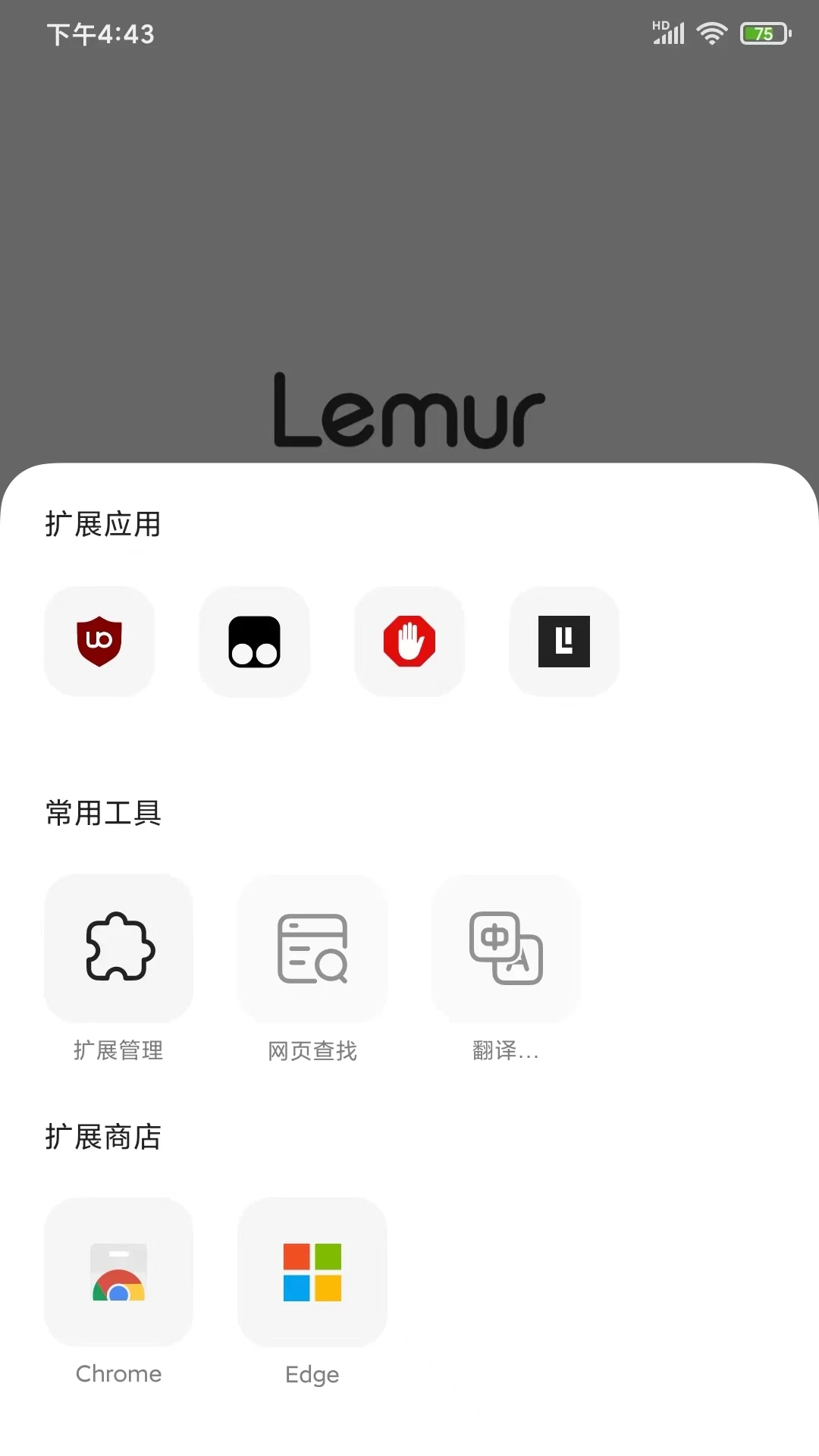This screenshot has height=1456, width=819.
Task: Open the 扩展管理 puzzle-piece tool
Action: [118, 949]
